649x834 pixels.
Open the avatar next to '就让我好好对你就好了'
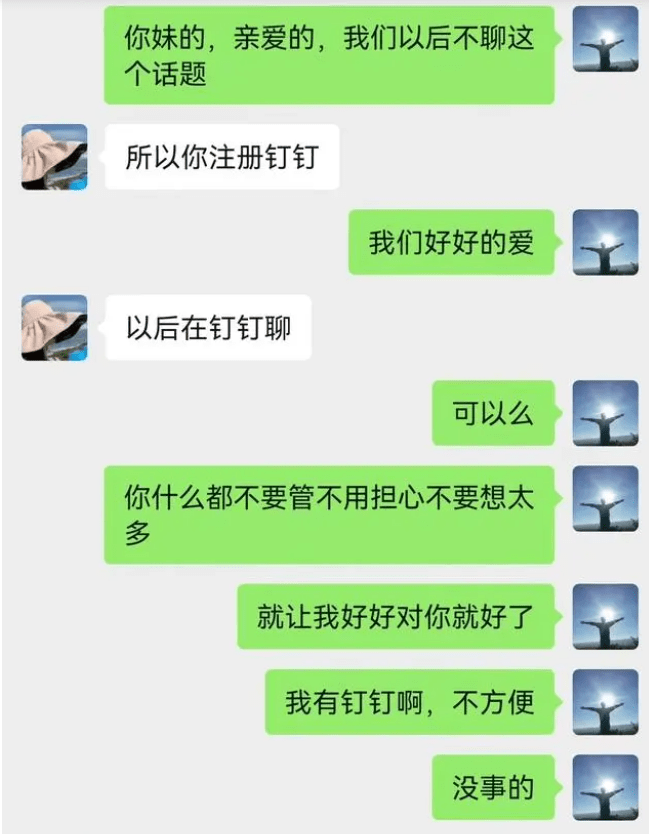click(605, 616)
